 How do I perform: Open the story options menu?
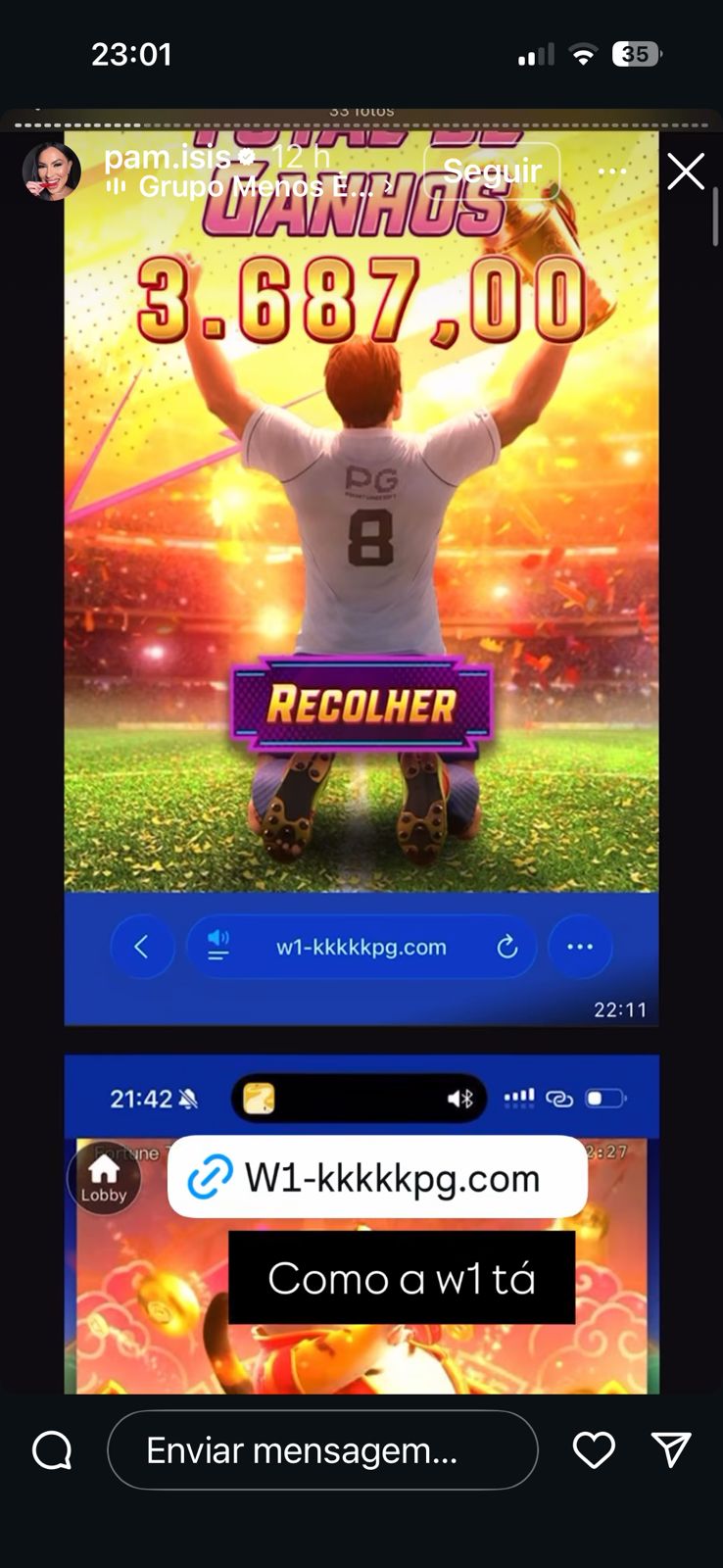tap(612, 171)
